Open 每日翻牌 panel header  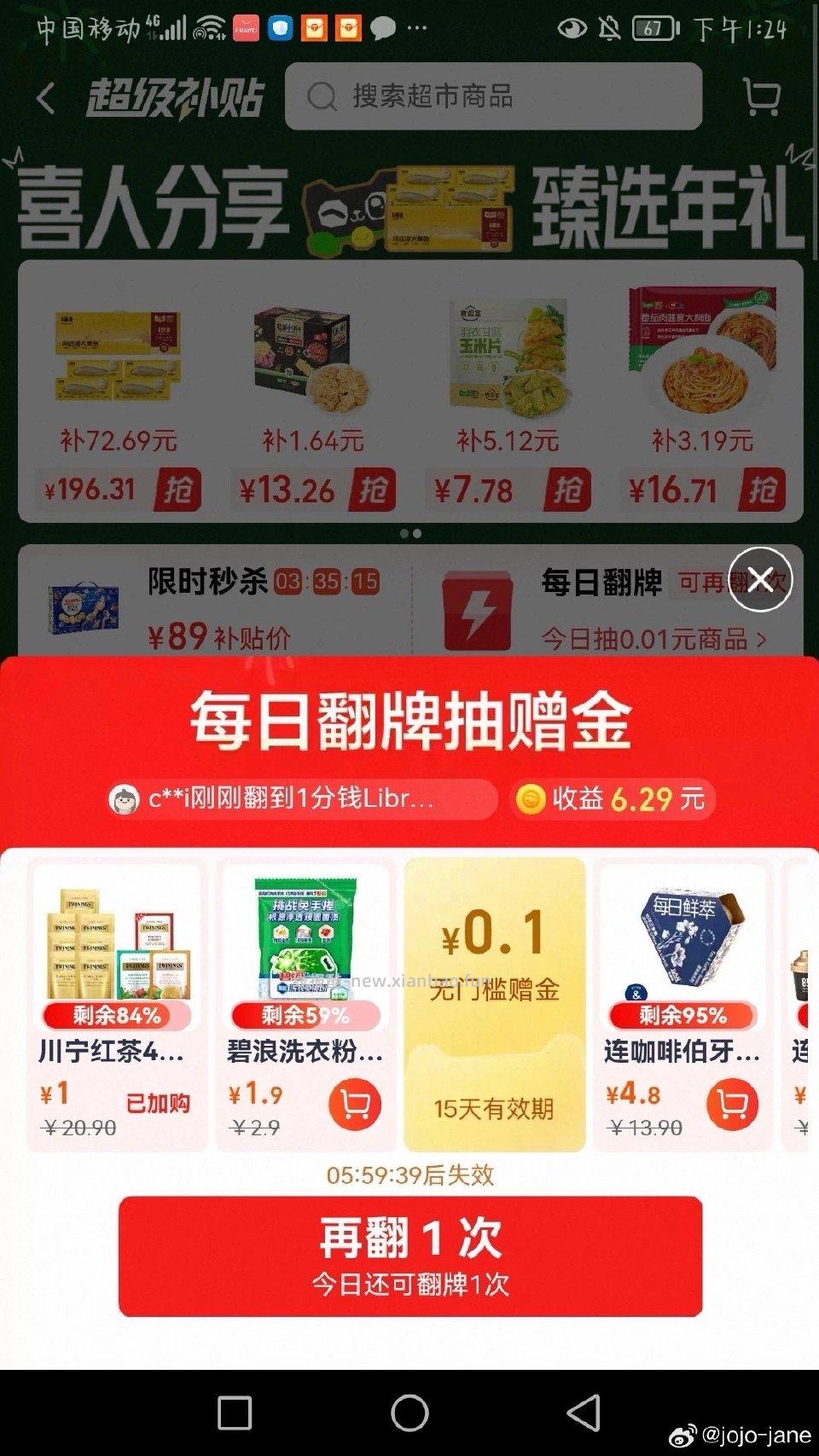pos(600,582)
